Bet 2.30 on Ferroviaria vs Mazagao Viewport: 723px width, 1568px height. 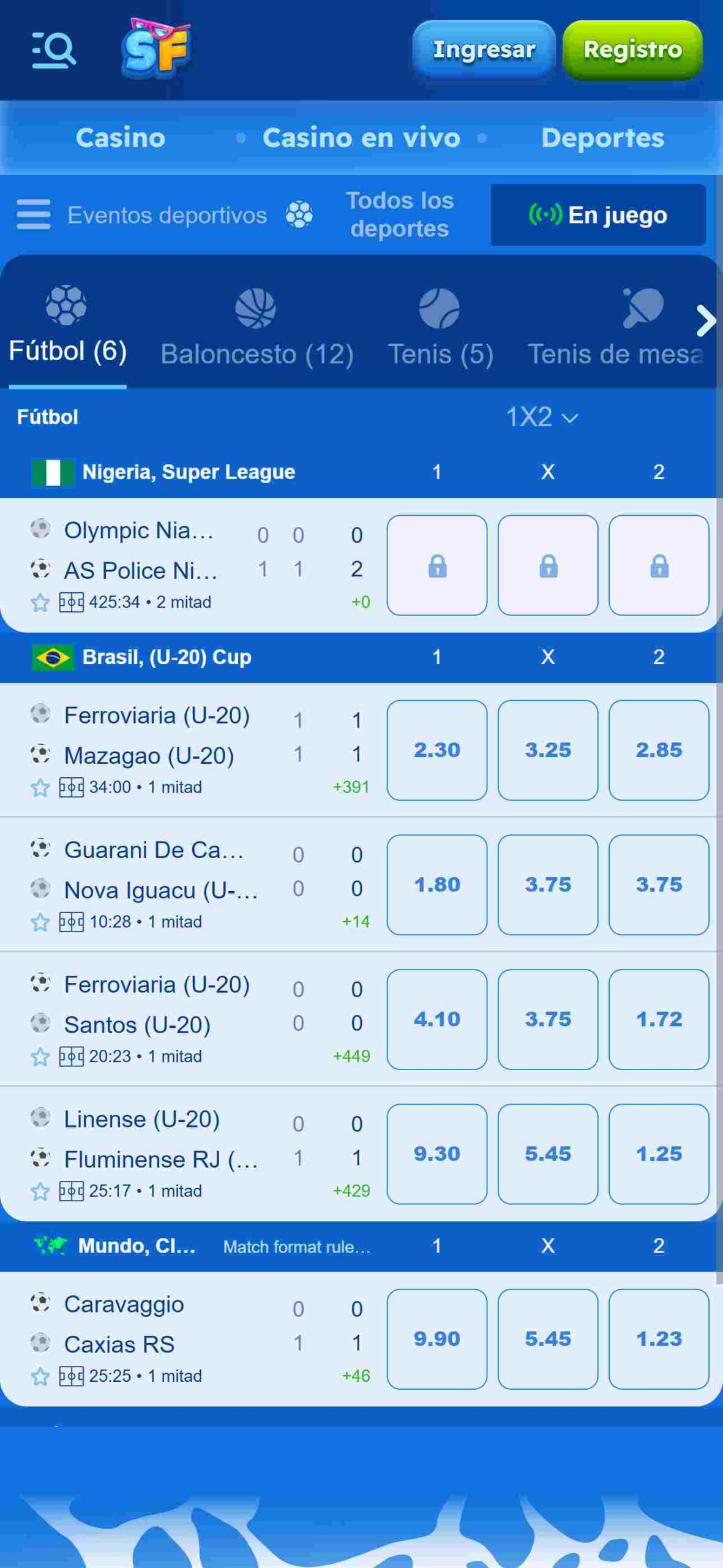(437, 750)
